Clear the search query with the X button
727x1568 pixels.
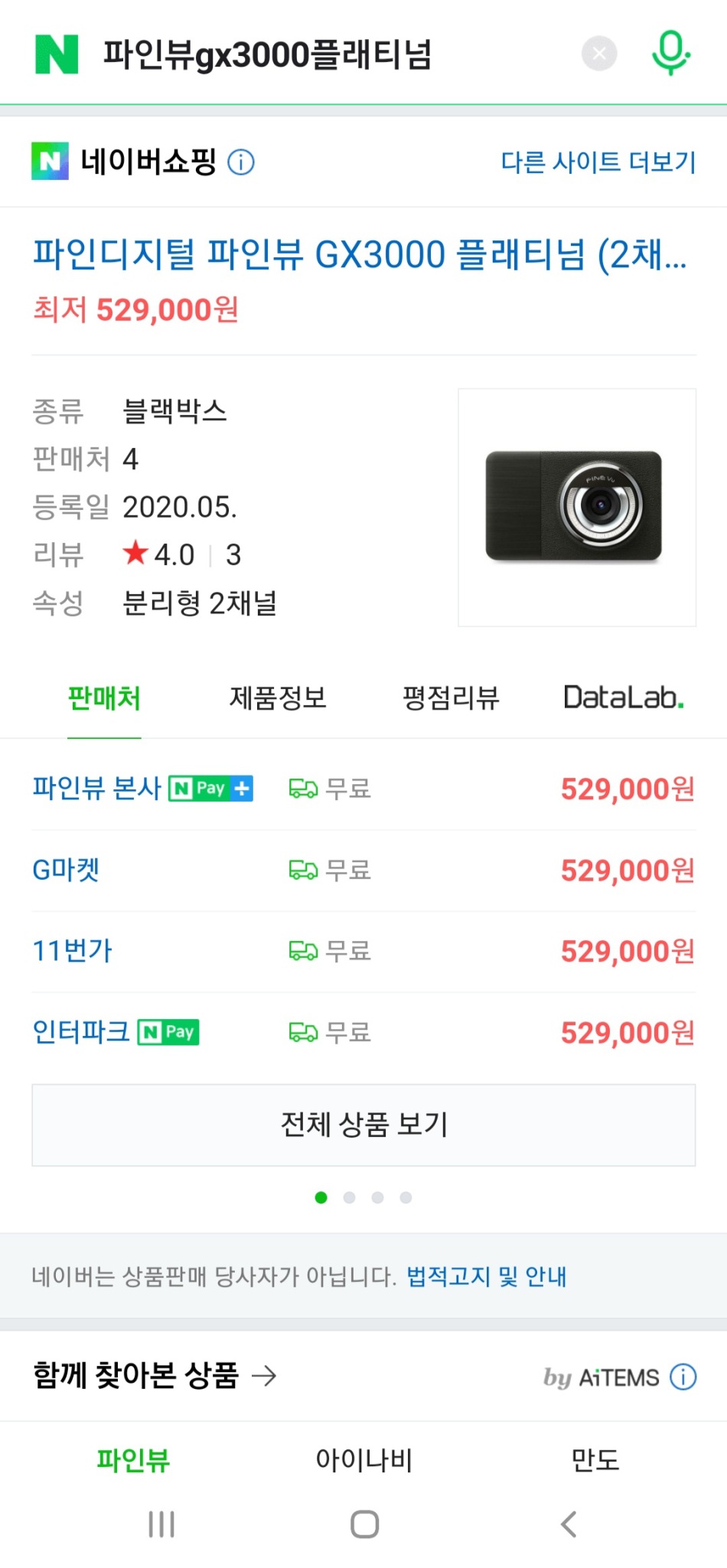point(599,53)
